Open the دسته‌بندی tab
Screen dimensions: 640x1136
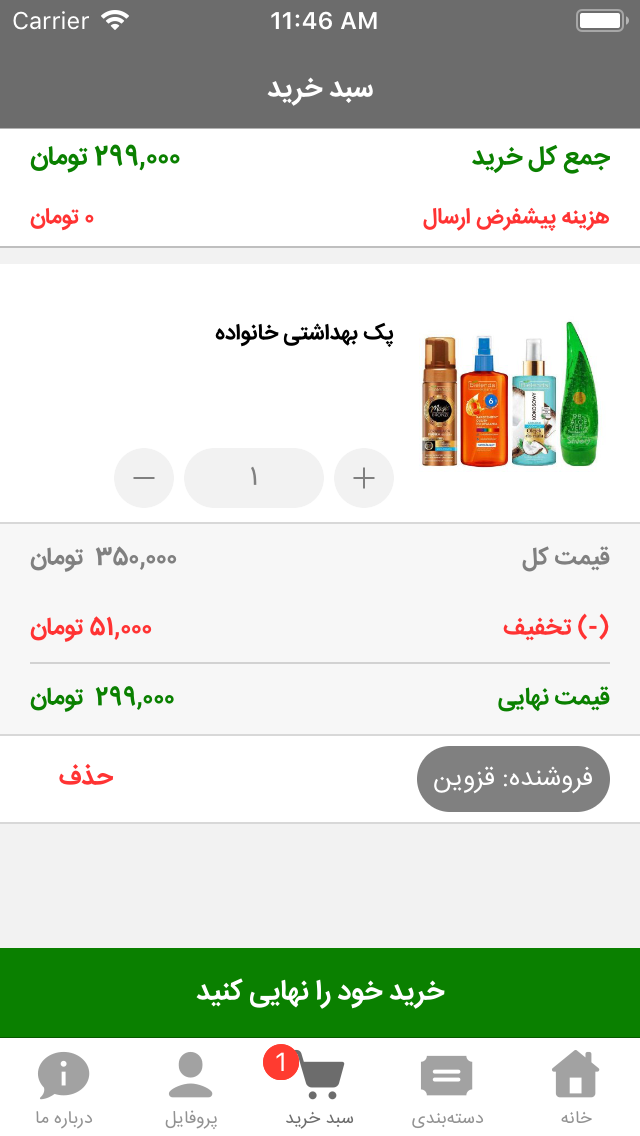pyautogui.click(x=448, y=1087)
